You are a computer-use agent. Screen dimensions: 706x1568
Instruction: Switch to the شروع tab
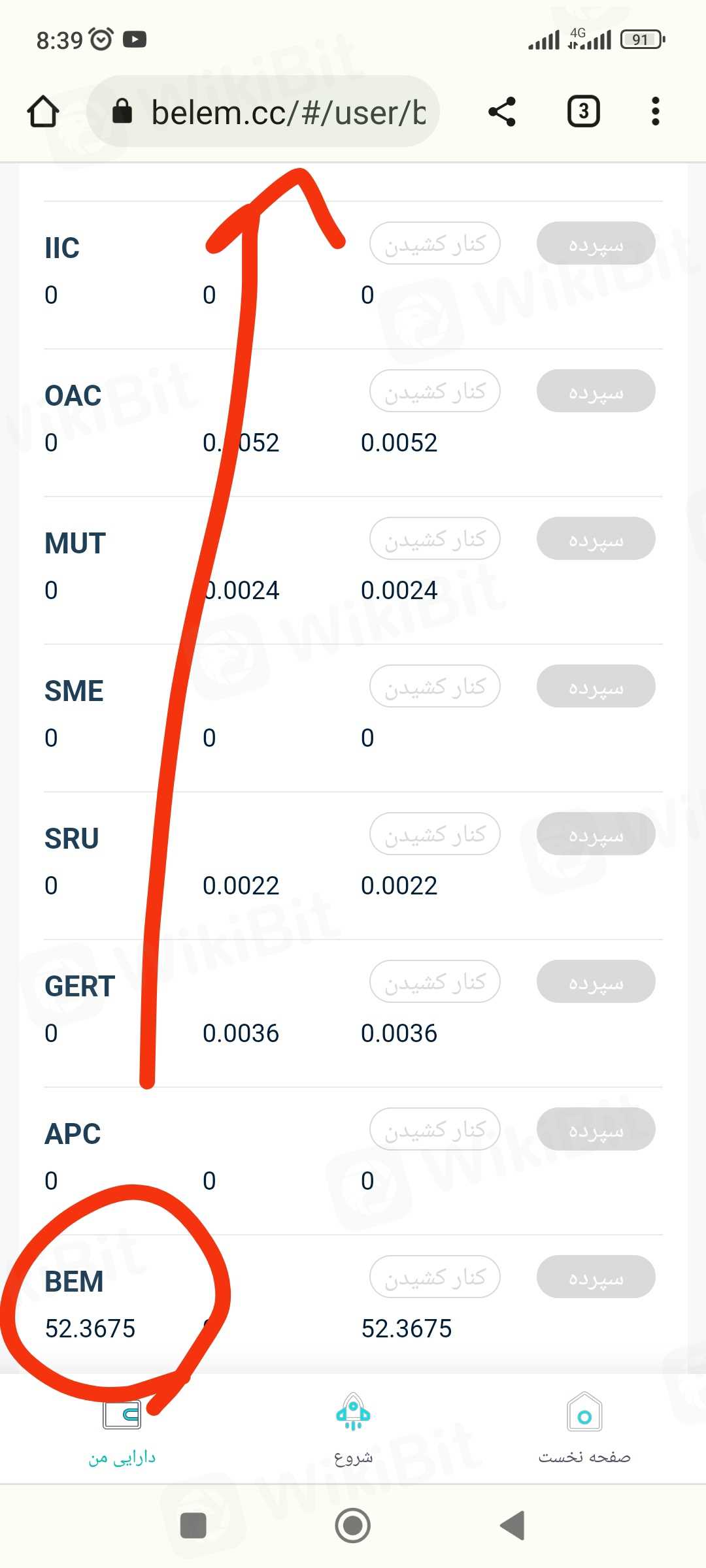(353, 1431)
